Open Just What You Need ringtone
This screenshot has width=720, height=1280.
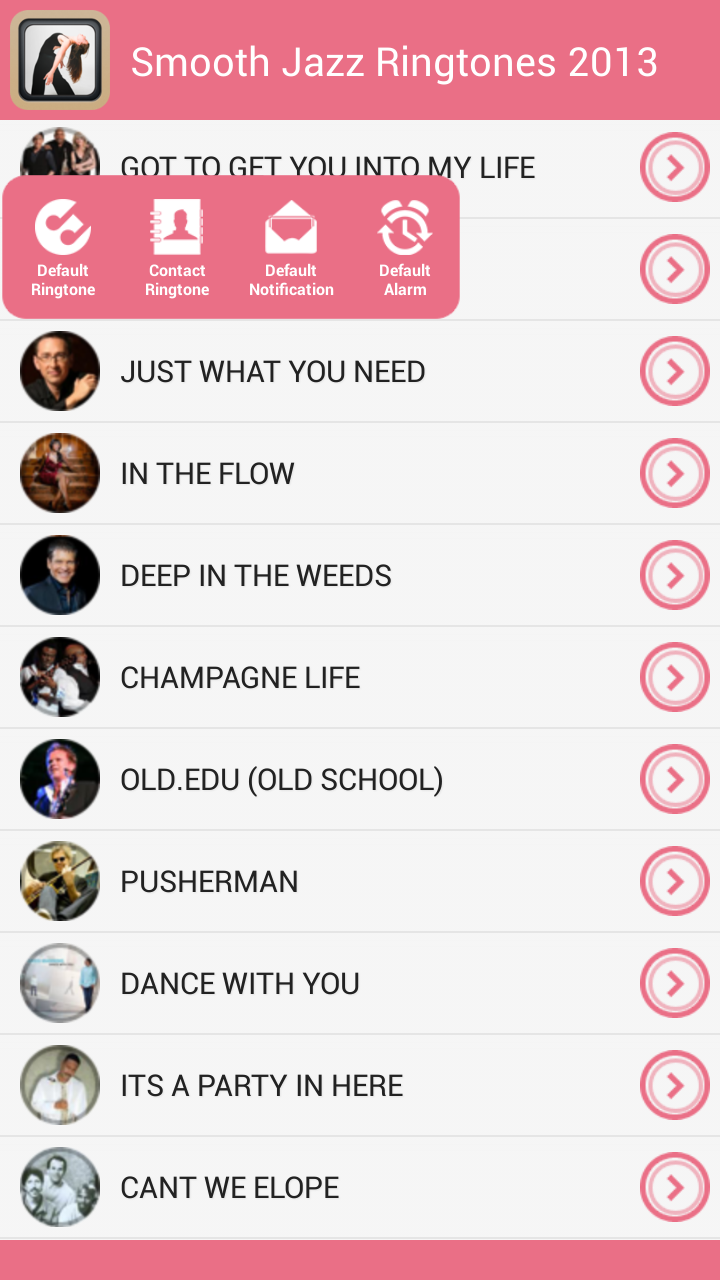point(273,372)
